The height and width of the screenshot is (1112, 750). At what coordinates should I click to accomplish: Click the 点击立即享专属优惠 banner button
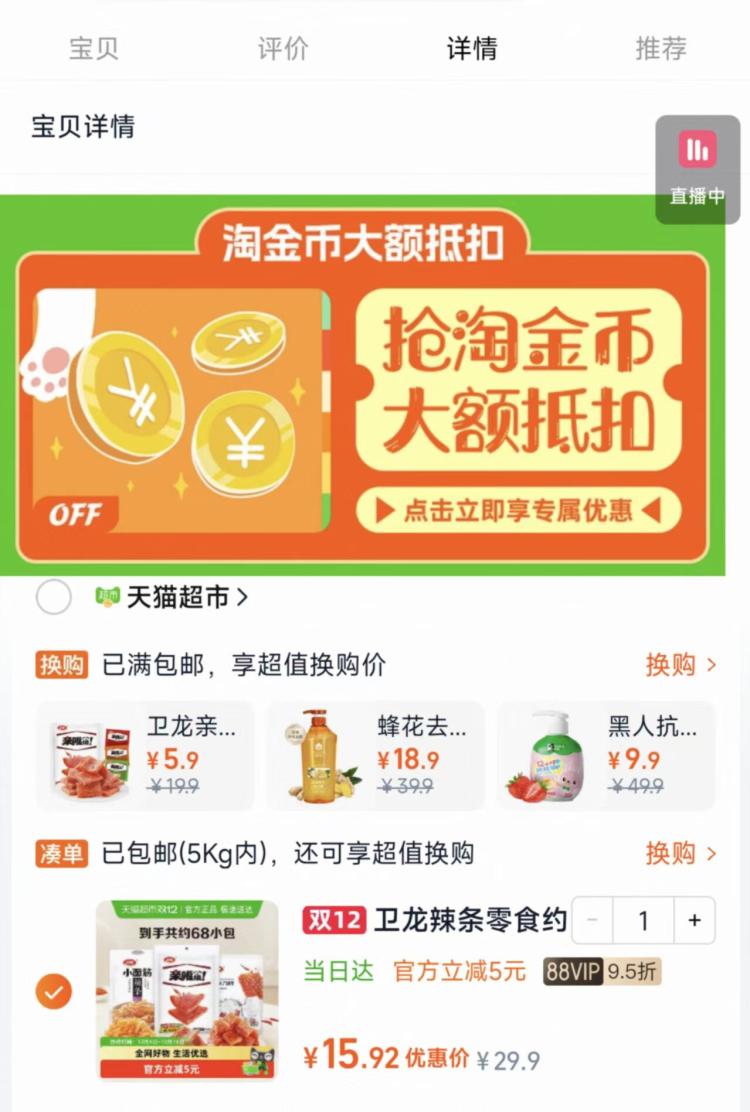click(520, 509)
